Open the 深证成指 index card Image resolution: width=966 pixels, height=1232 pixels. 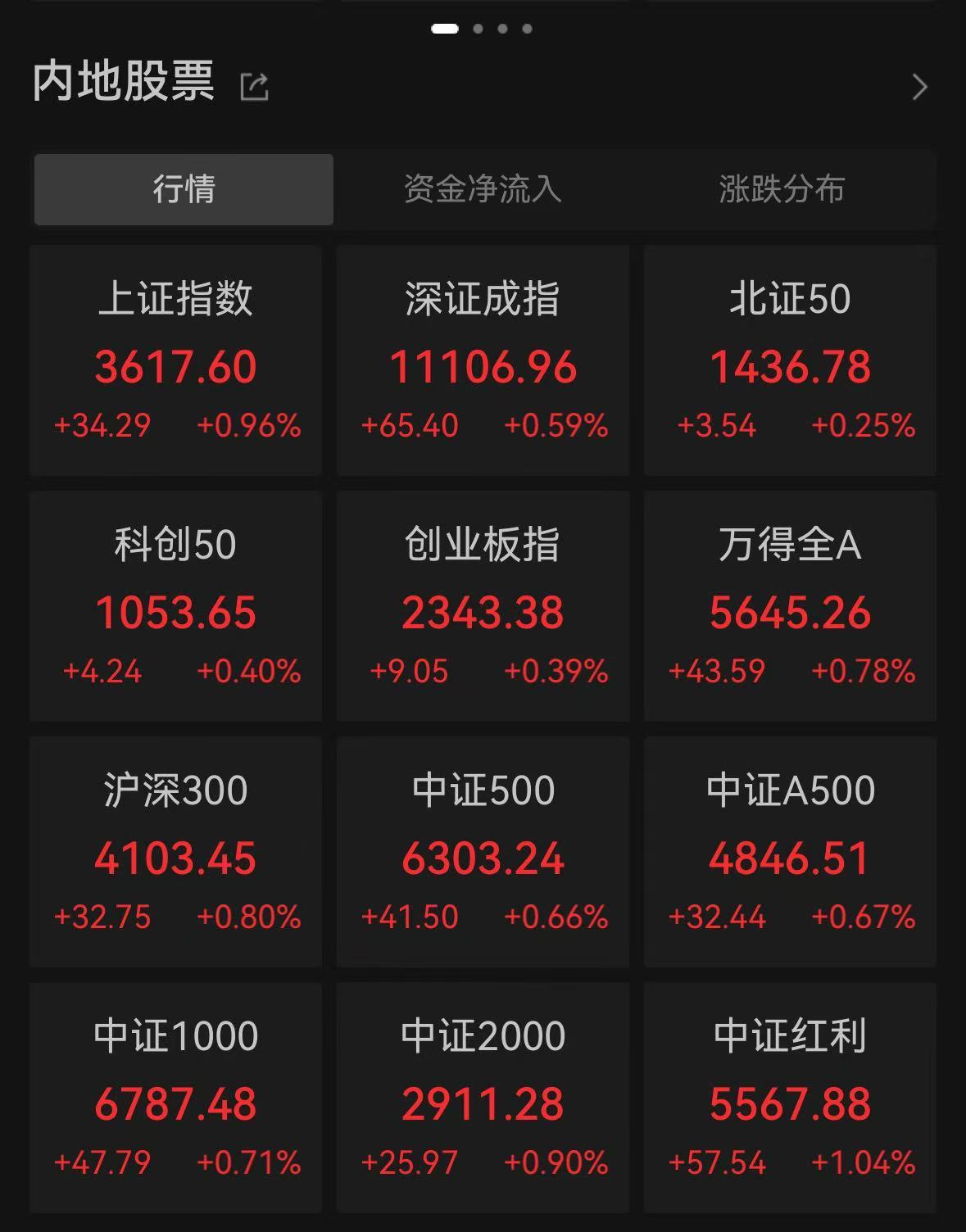click(x=483, y=360)
